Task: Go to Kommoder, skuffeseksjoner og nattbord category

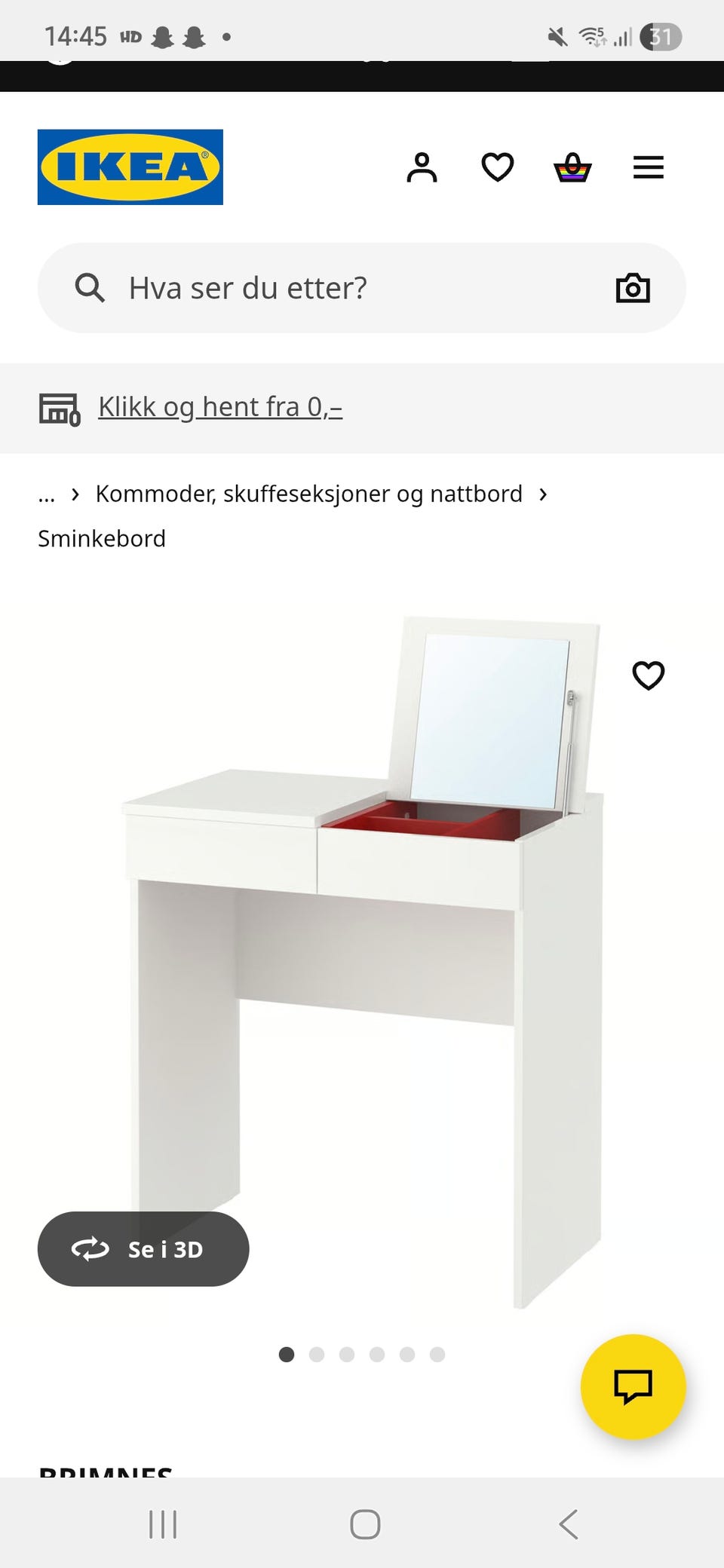Action: point(308,495)
